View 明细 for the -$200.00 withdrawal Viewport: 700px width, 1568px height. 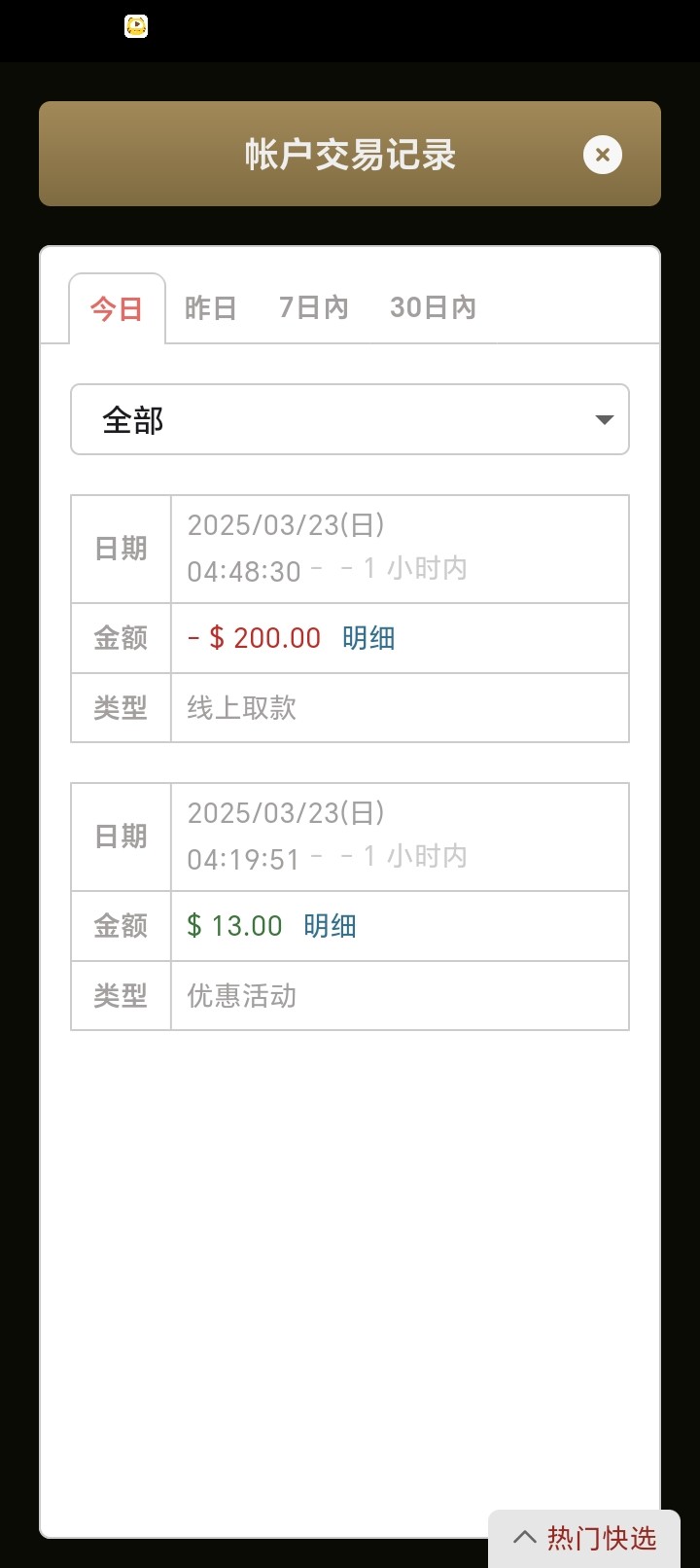coord(368,638)
